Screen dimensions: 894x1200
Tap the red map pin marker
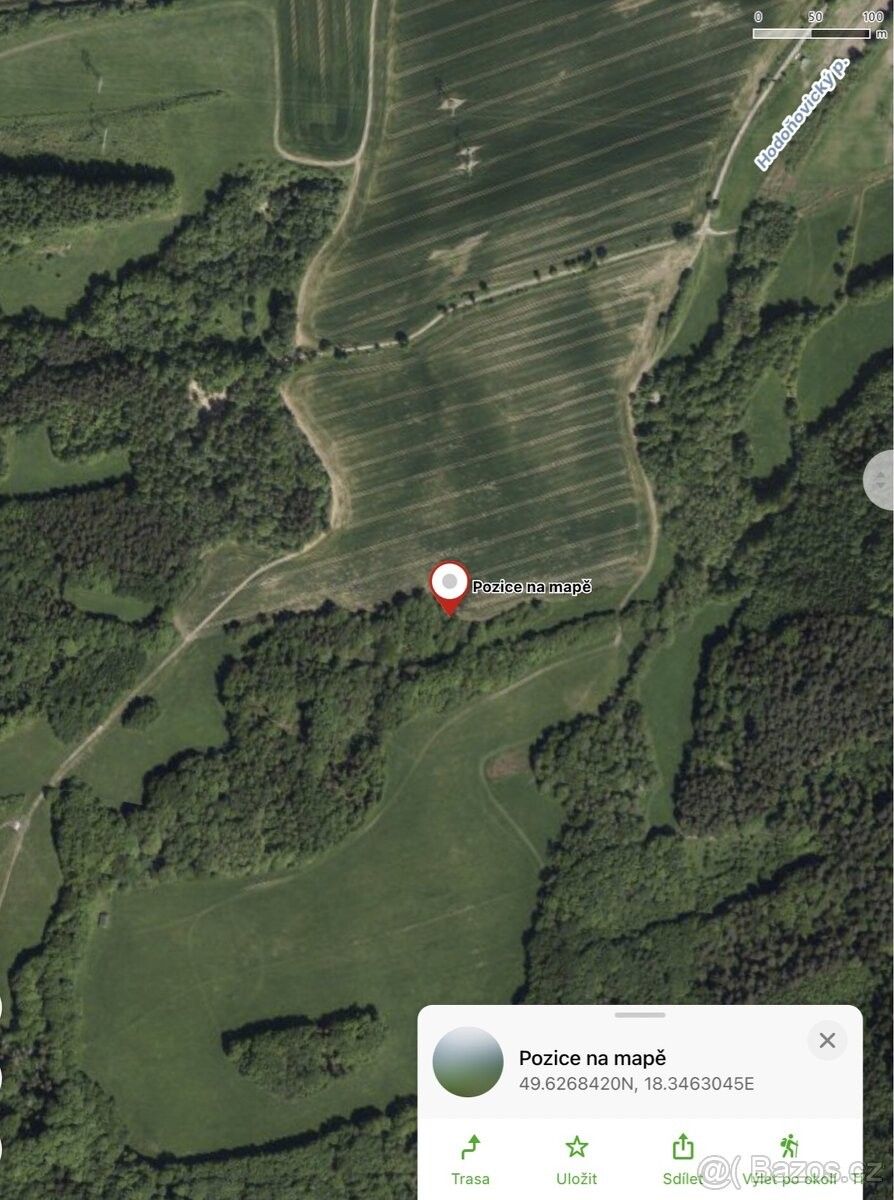449,586
